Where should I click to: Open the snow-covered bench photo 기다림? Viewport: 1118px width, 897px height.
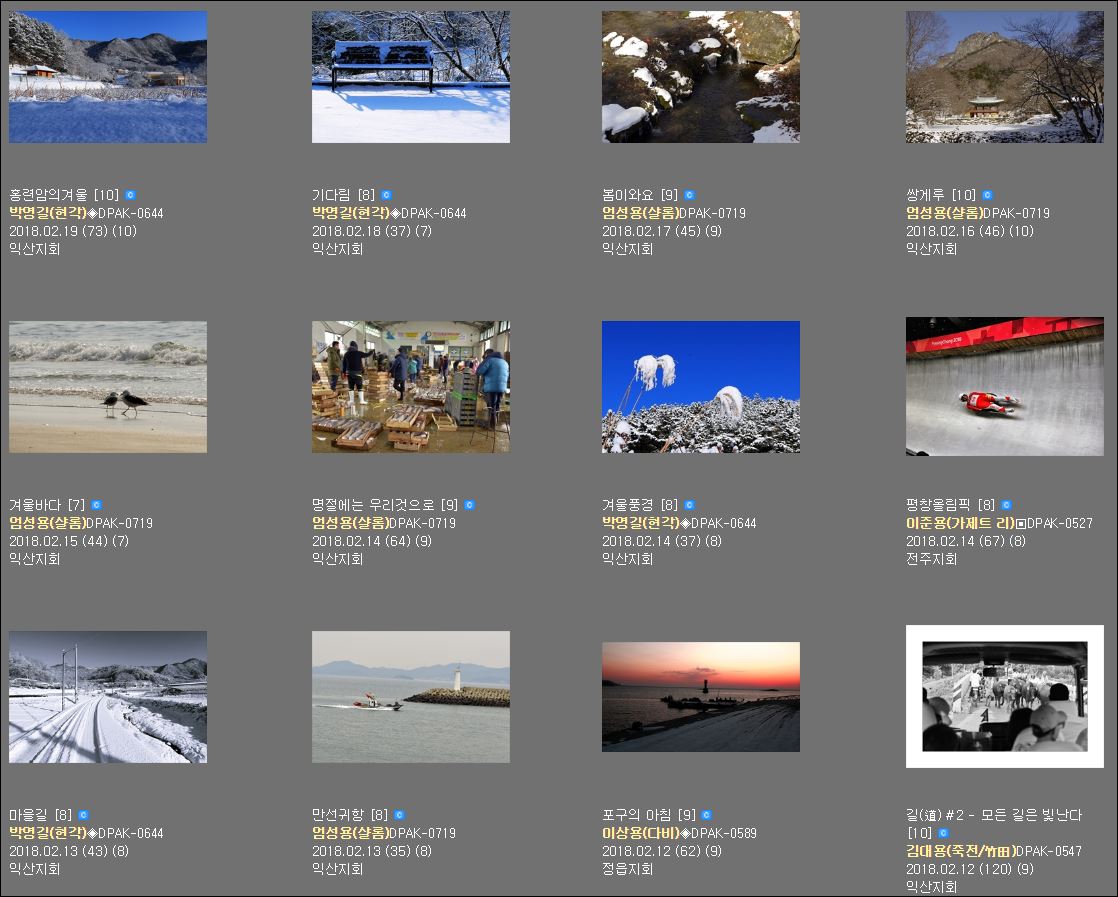pos(410,77)
